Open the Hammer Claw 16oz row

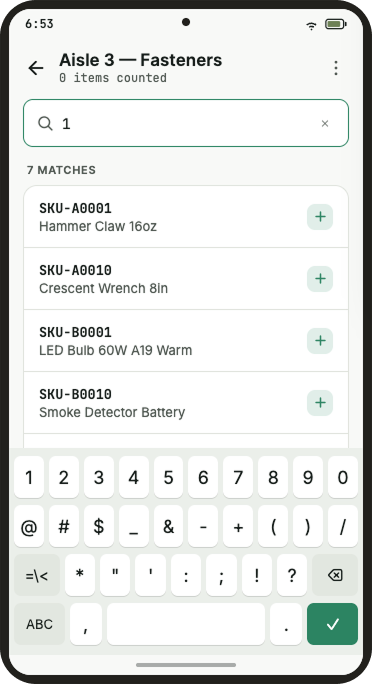tap(186, 217)
